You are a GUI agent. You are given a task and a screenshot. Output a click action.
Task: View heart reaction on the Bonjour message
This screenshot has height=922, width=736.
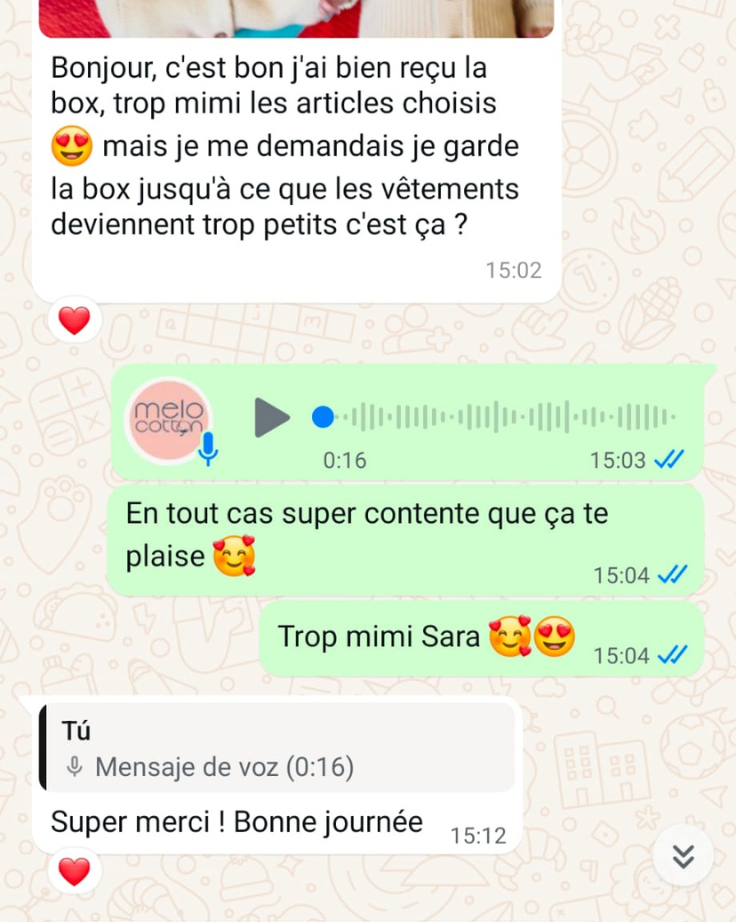click(75, 320)
